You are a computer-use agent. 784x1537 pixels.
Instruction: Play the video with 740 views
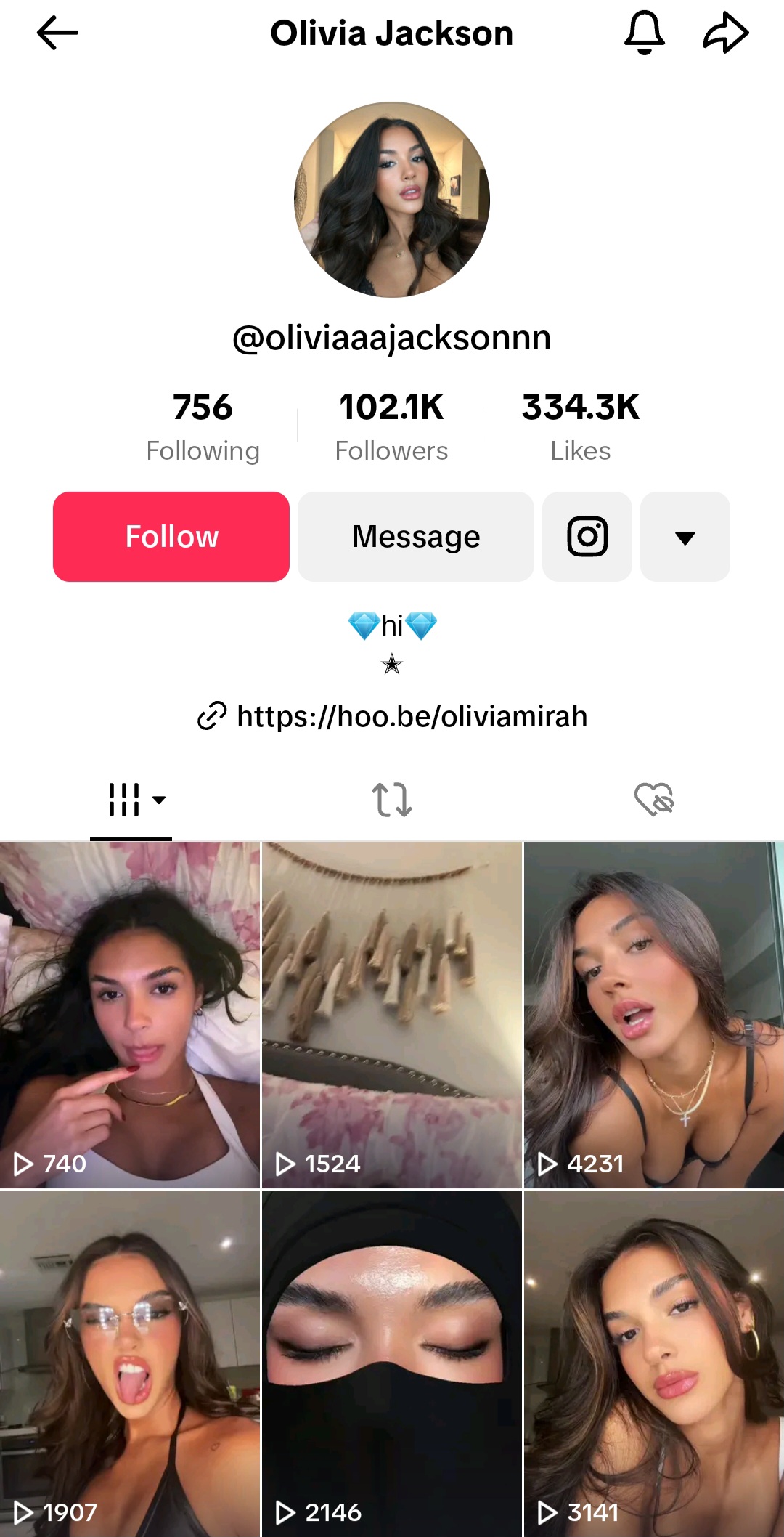(130, 1014)
